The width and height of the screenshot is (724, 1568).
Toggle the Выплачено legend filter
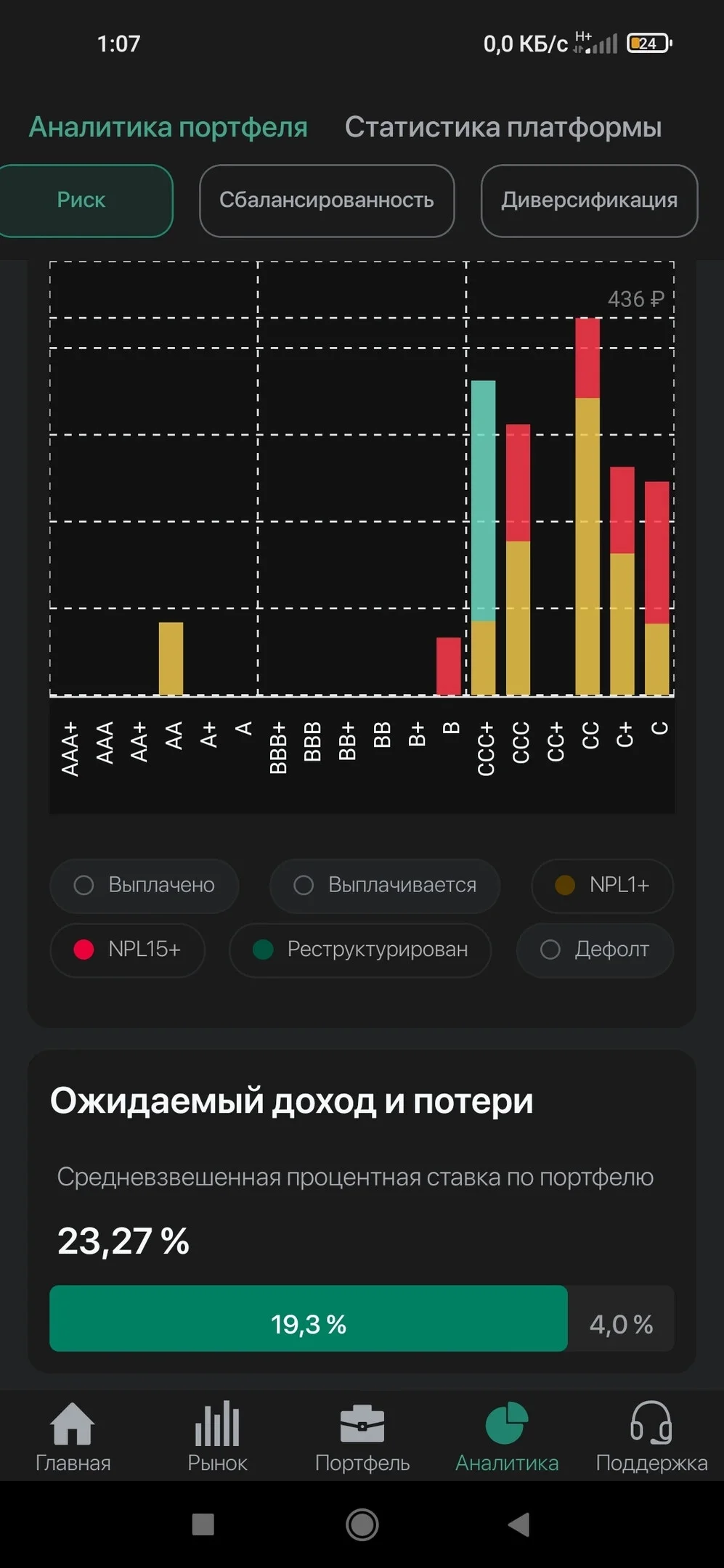point(145,885)
